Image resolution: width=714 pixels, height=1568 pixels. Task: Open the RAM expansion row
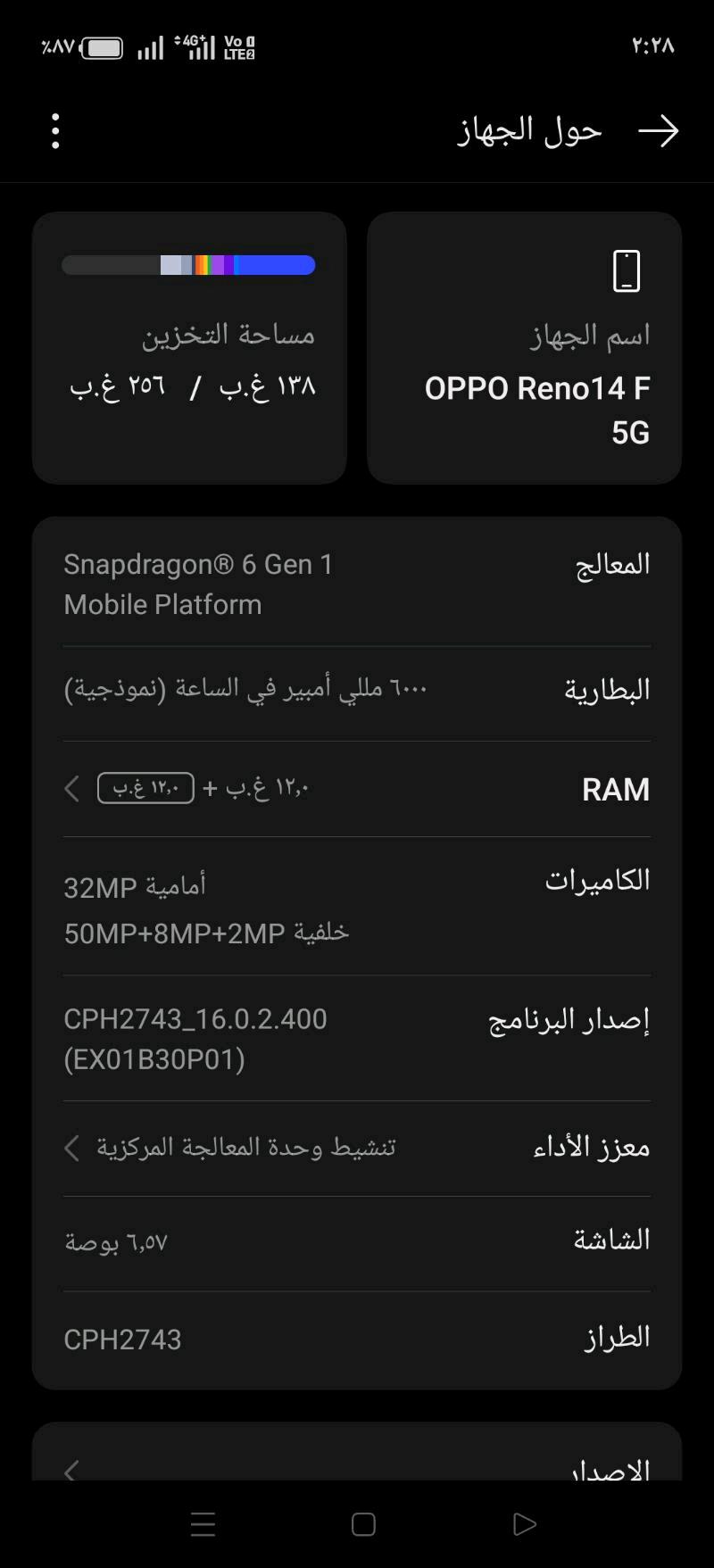click(x=357, y=789)
